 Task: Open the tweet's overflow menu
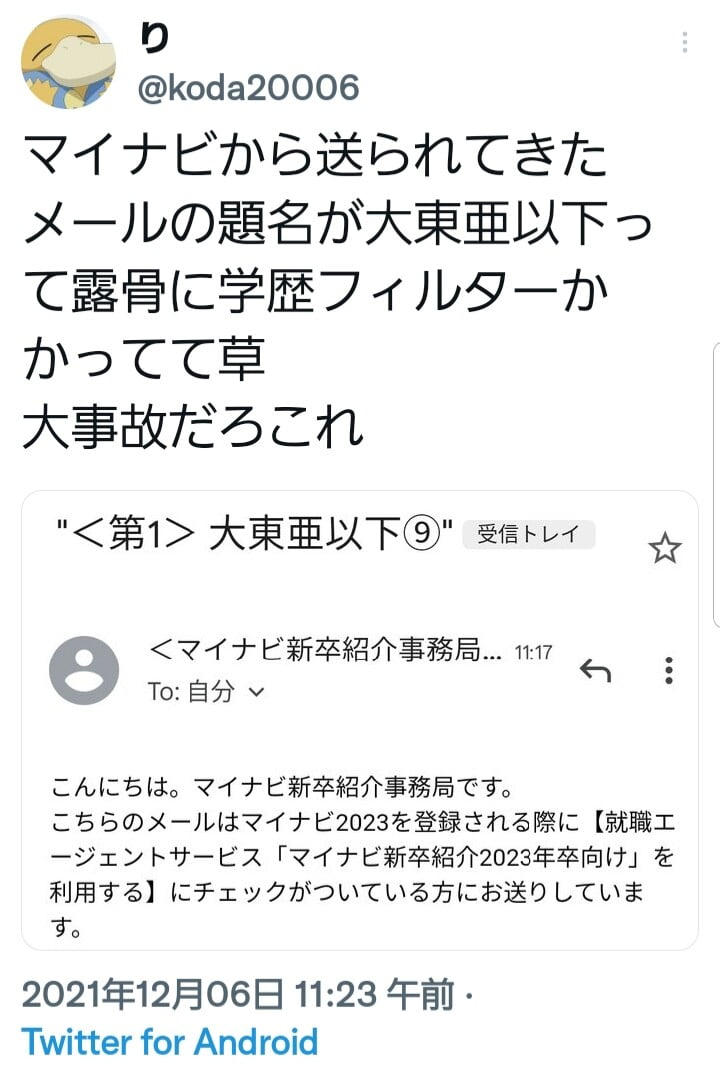(684, 44)
